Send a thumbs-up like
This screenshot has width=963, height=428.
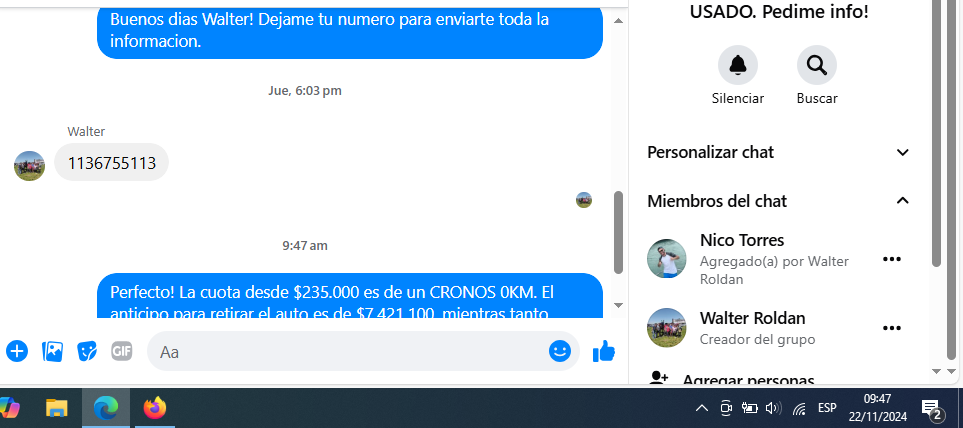click(x=604, y=351)
